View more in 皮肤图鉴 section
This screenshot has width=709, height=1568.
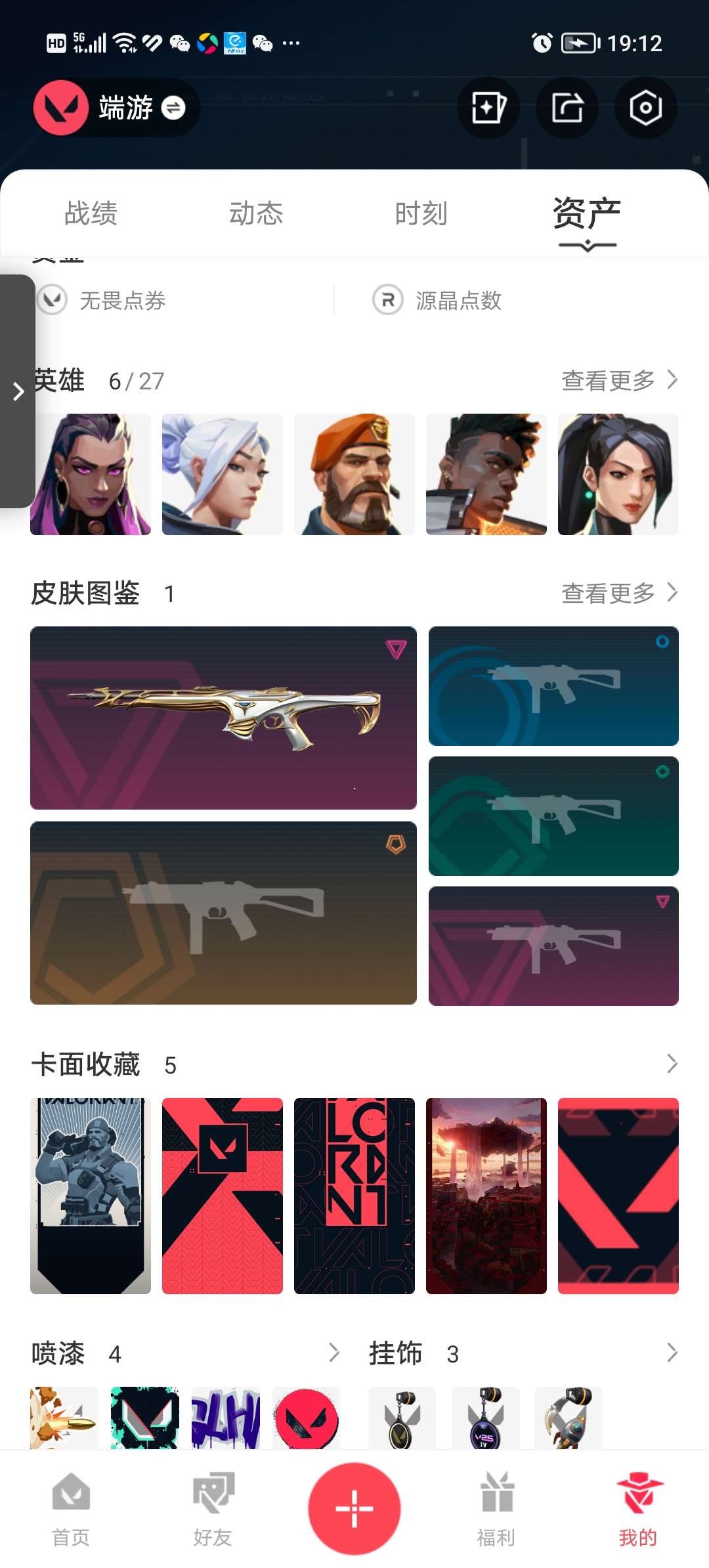[619, 593]
